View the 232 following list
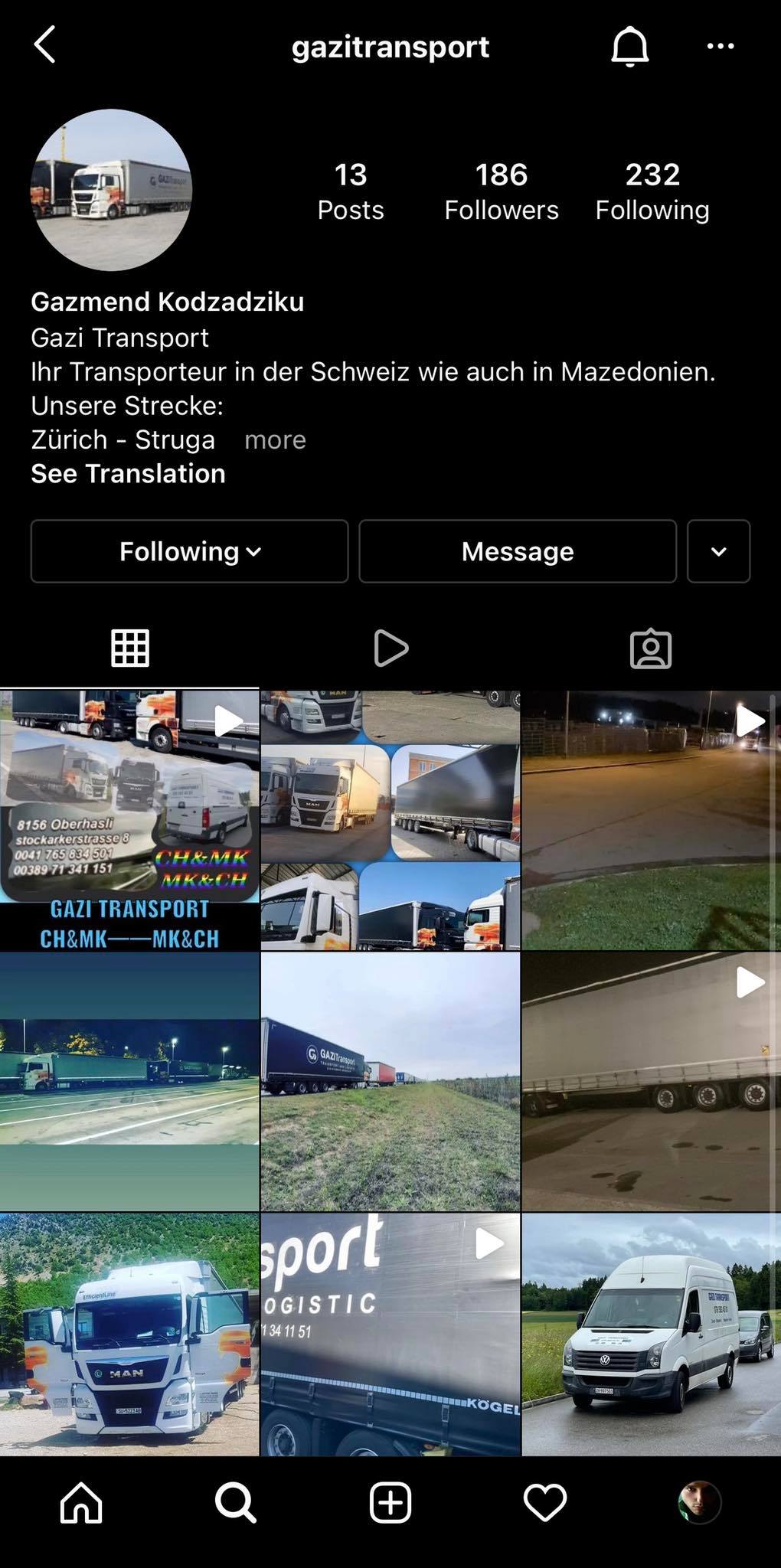This screenshot has width=781, height=1568. [652, 191]
